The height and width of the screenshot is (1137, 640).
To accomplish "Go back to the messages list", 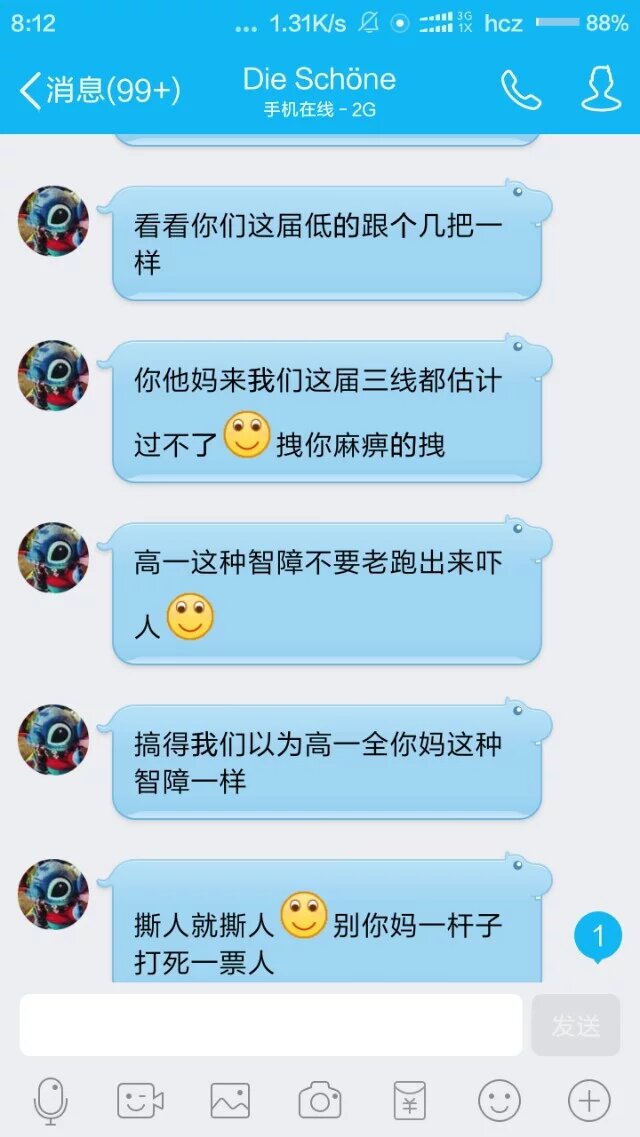I will [x=98, y=91].
